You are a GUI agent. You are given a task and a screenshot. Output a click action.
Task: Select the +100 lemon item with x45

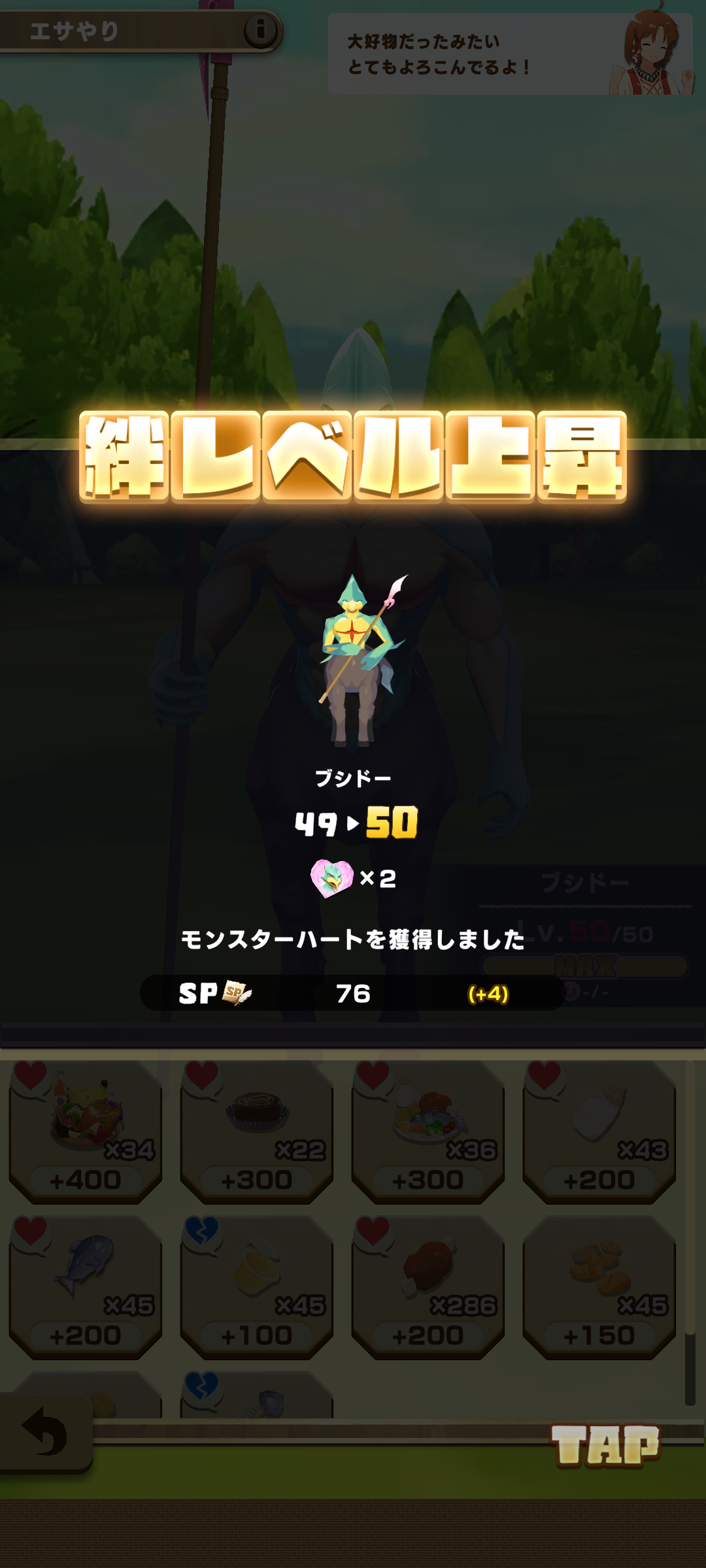(257, 1287)
